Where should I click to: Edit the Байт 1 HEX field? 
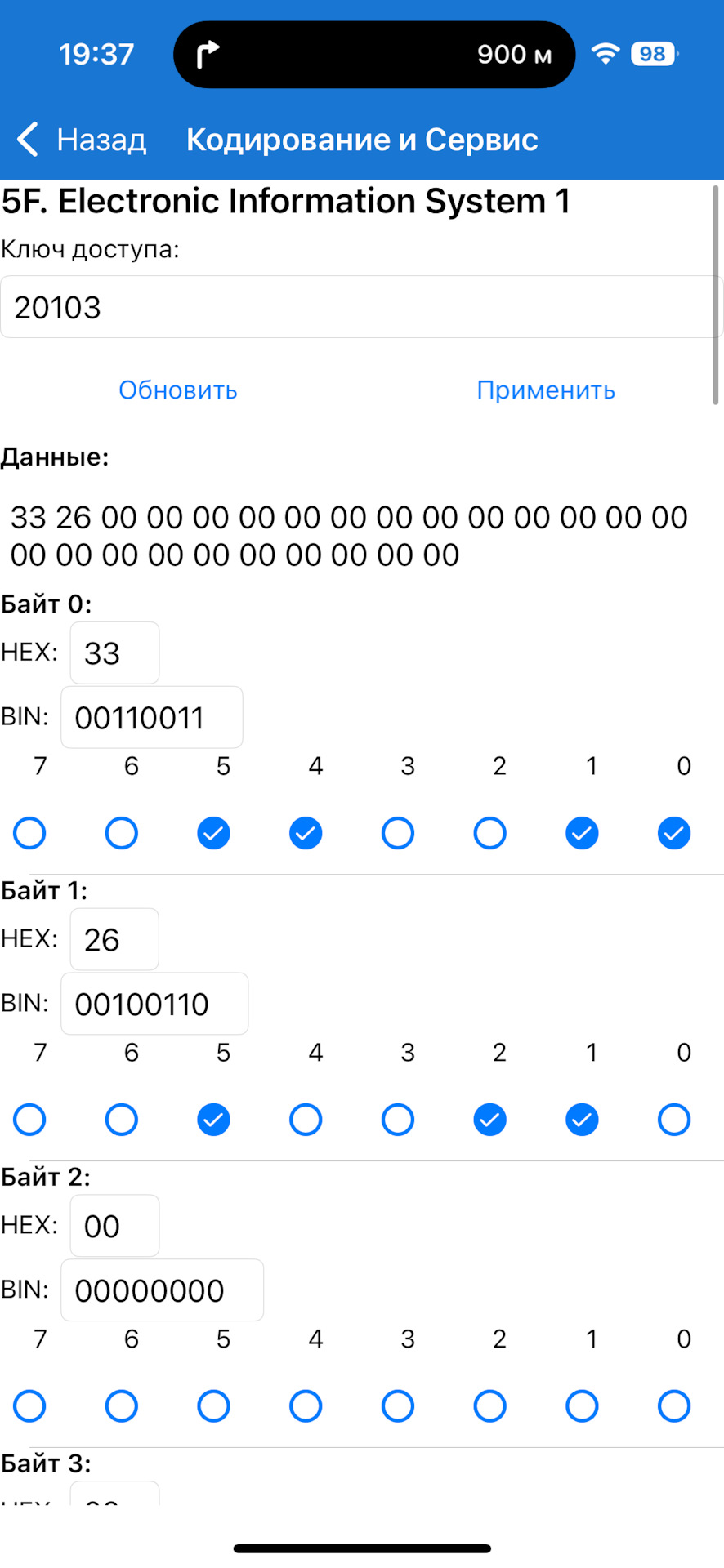coord(114,940)
